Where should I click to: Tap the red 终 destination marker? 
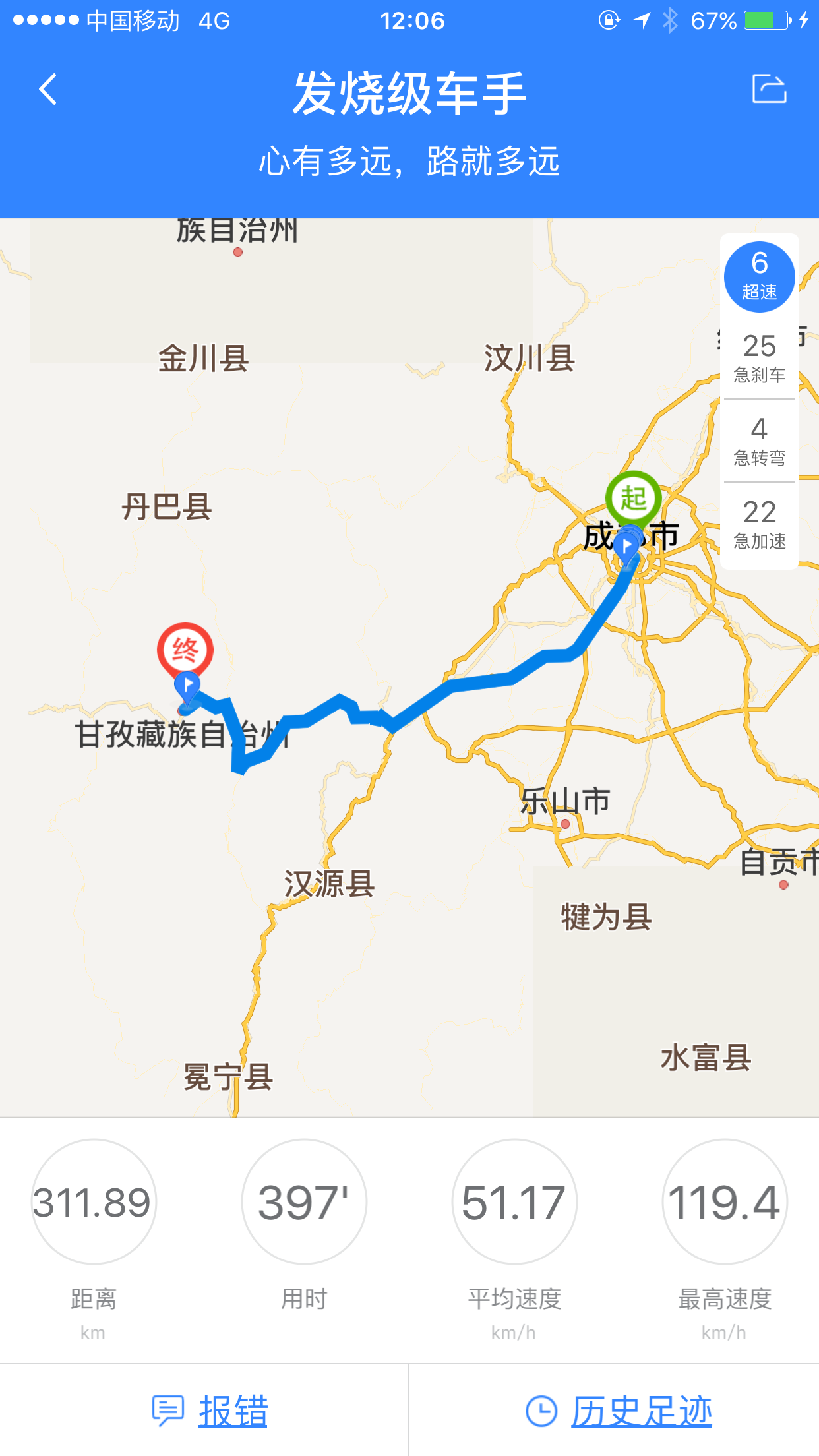coord(185,652)
